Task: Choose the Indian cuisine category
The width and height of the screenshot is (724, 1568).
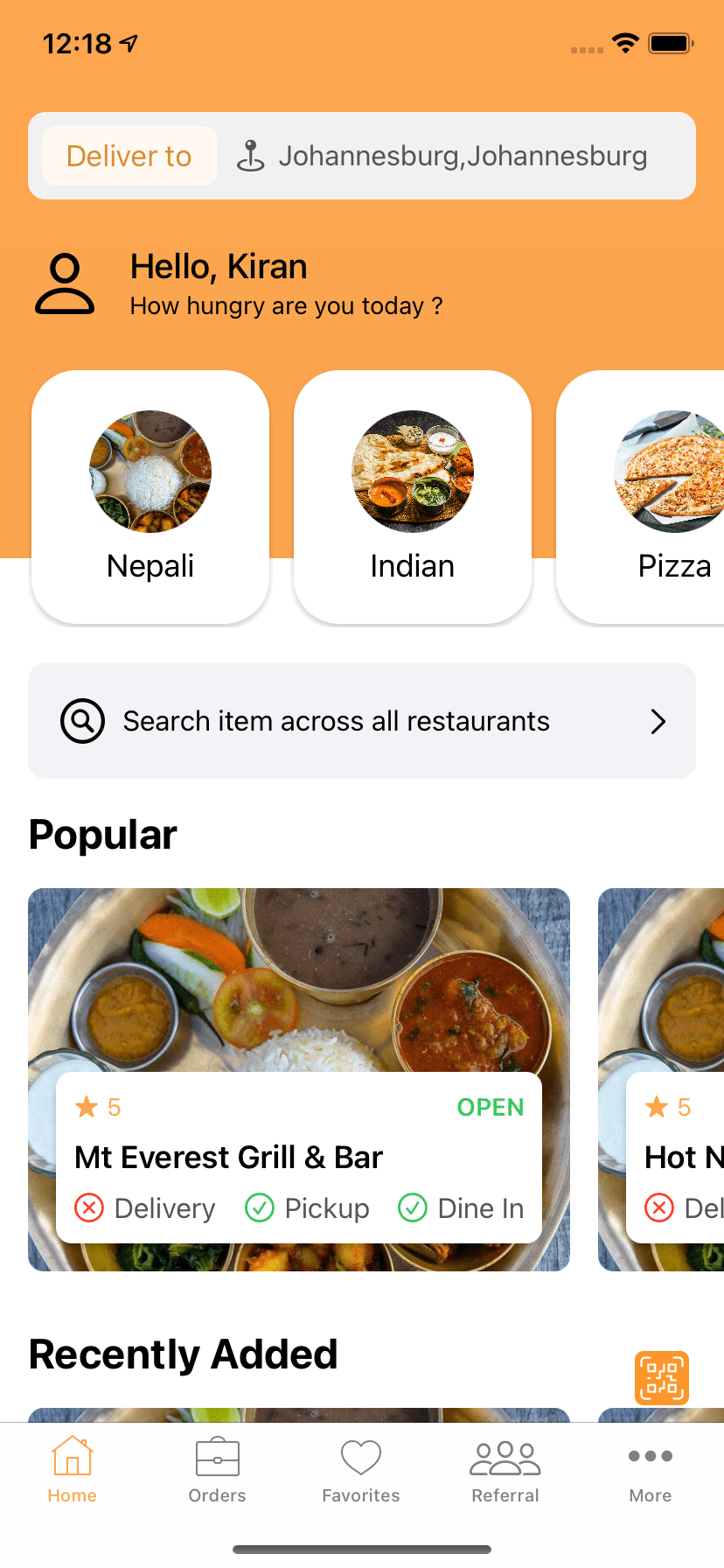Action: pos(413,497)
